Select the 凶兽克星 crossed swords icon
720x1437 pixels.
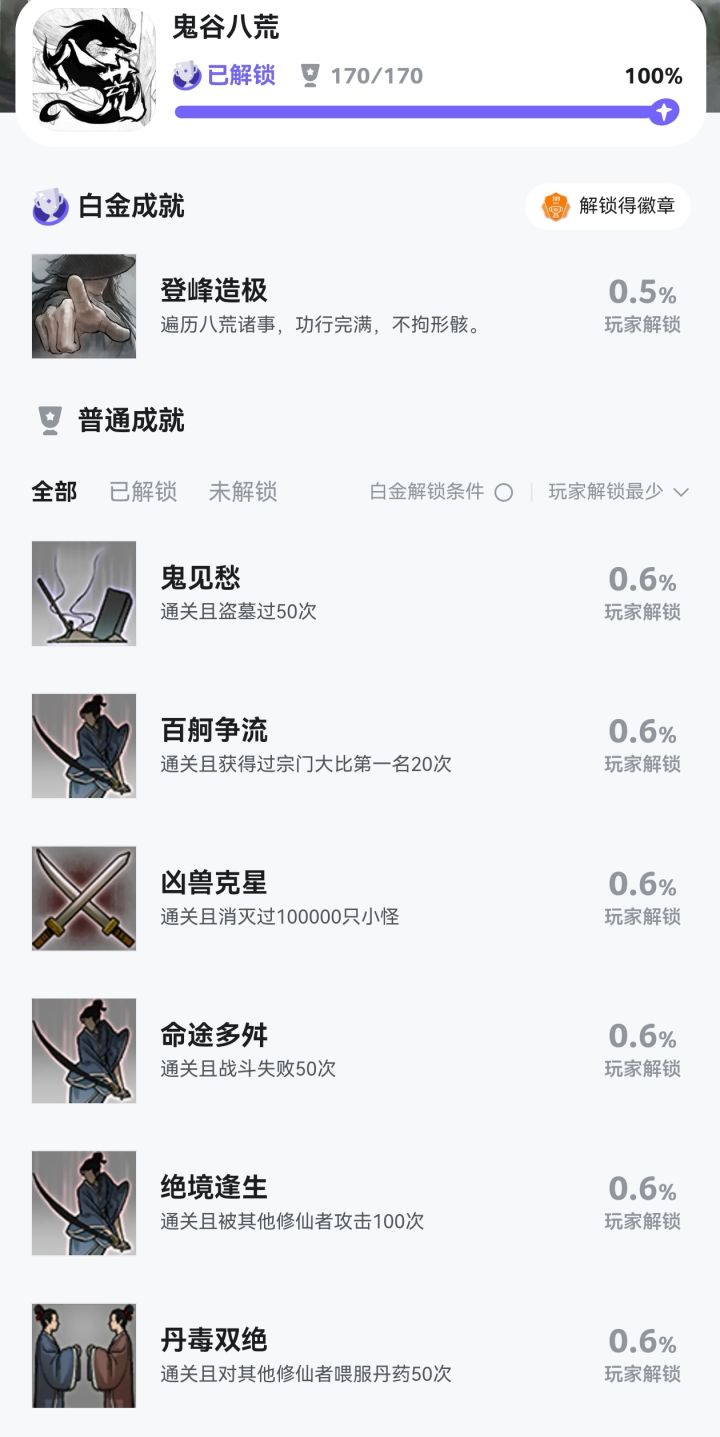tap(84, 897)
